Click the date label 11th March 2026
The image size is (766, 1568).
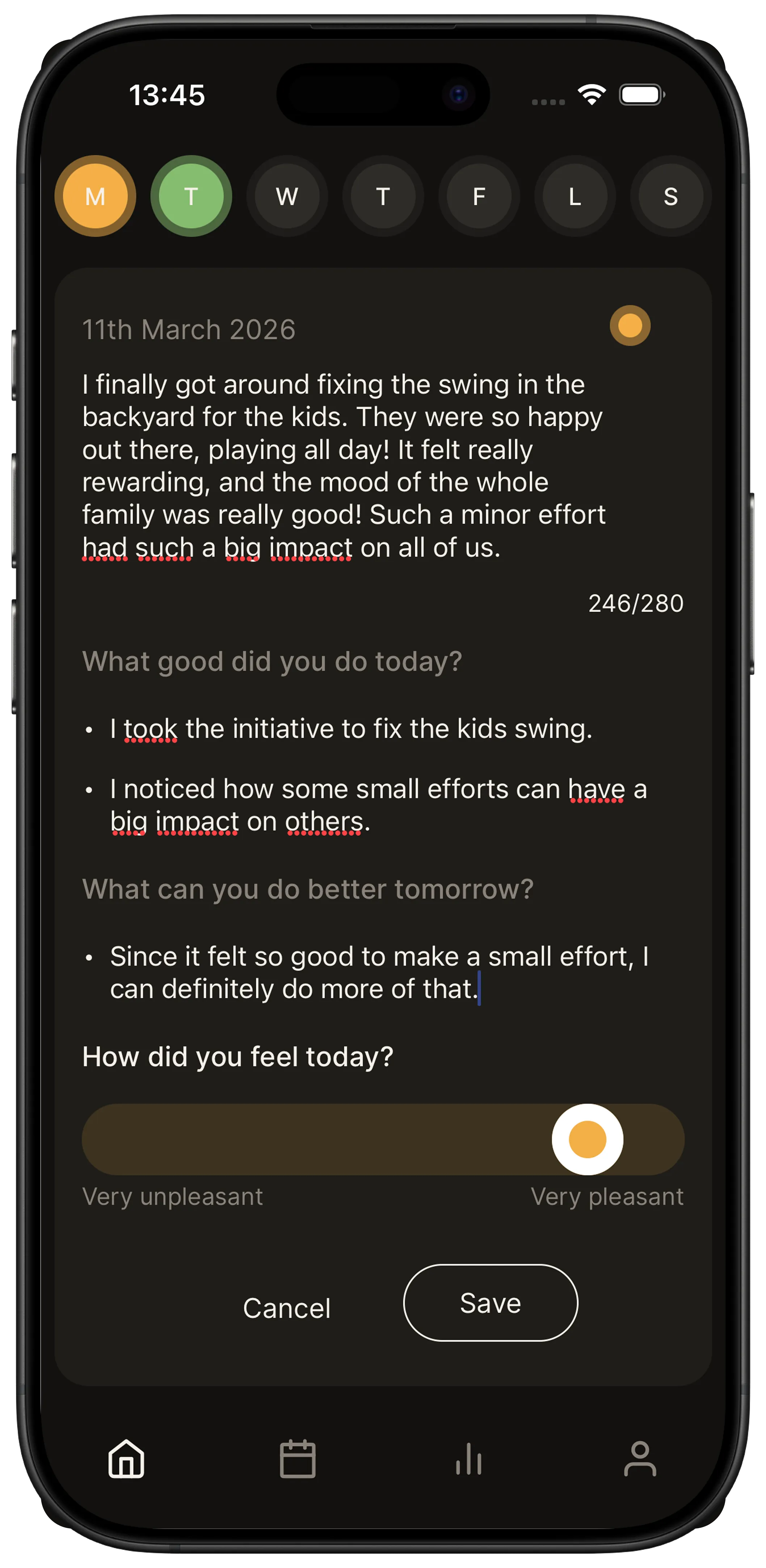click(189, 329)
